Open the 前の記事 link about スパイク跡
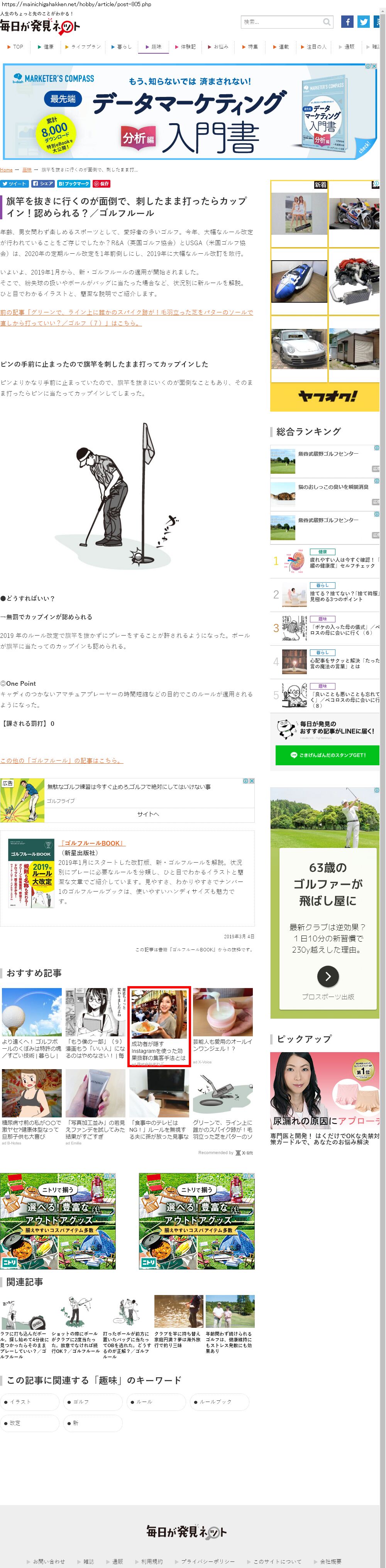386x1568 pixels. click(x=127, y=317)
